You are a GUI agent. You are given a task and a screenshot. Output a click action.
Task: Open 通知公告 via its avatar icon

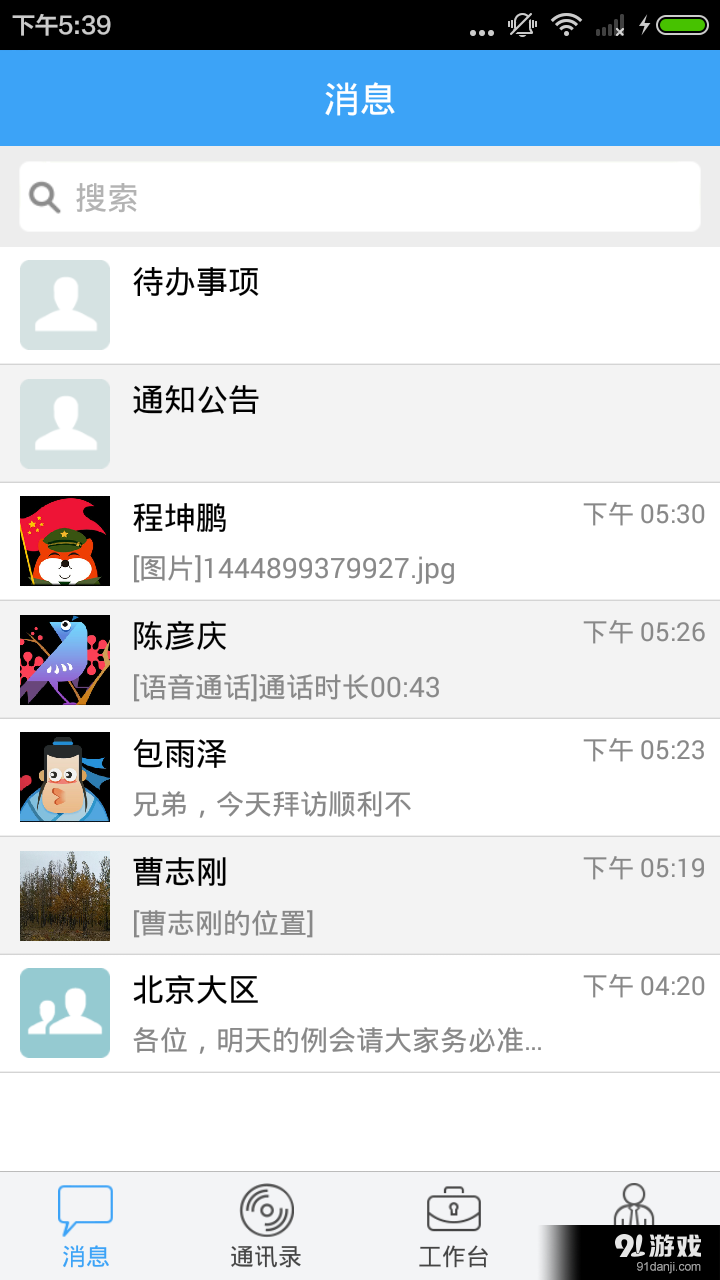pos(64,423)
